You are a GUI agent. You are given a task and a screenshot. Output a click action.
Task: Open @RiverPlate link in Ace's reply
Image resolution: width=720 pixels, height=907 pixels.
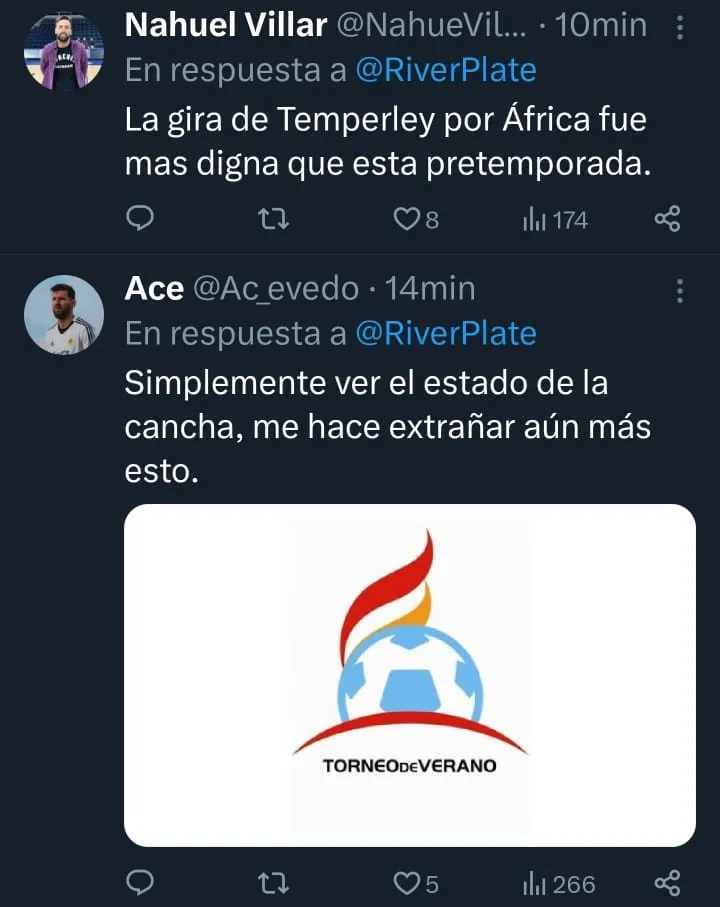(446, 333)
